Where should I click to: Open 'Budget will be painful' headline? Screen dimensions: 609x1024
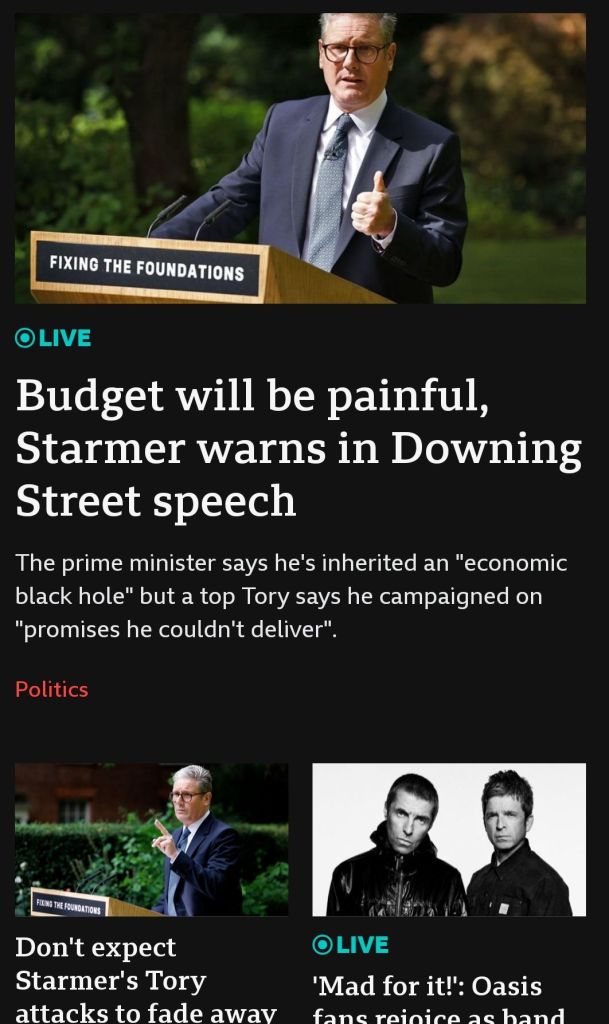[298, 448]
